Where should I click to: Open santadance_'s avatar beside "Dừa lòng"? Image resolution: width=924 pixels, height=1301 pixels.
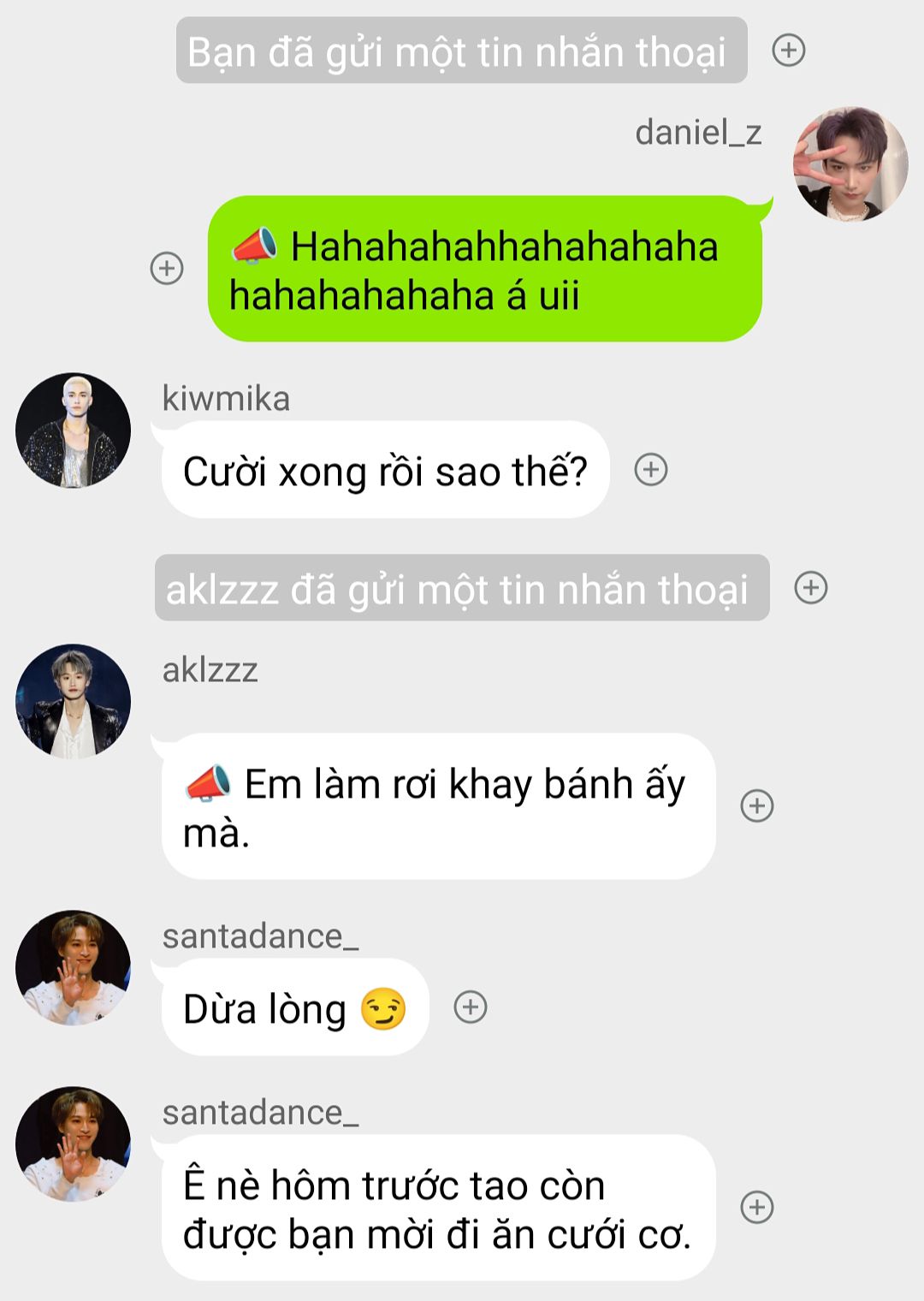pyautogui.click(x=74, y=967)
